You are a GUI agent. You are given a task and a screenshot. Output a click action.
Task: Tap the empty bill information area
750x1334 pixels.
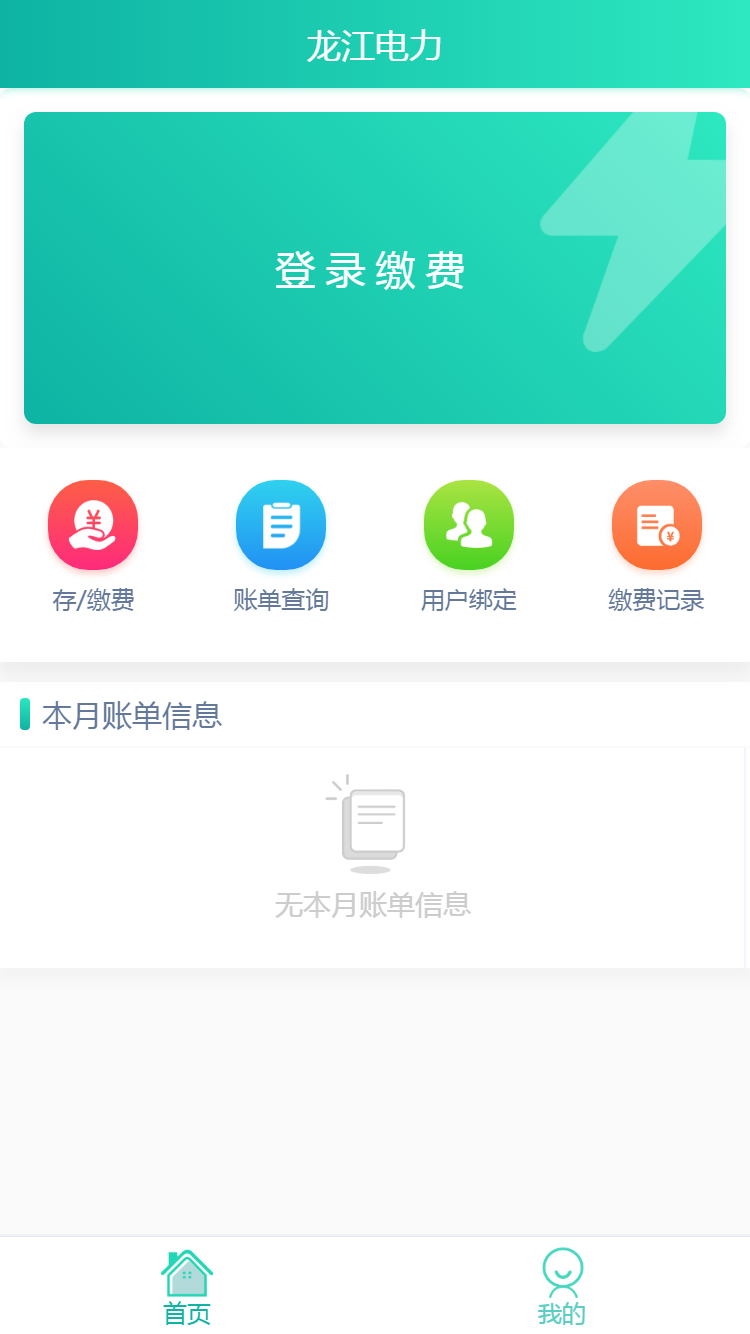(373, 855)
